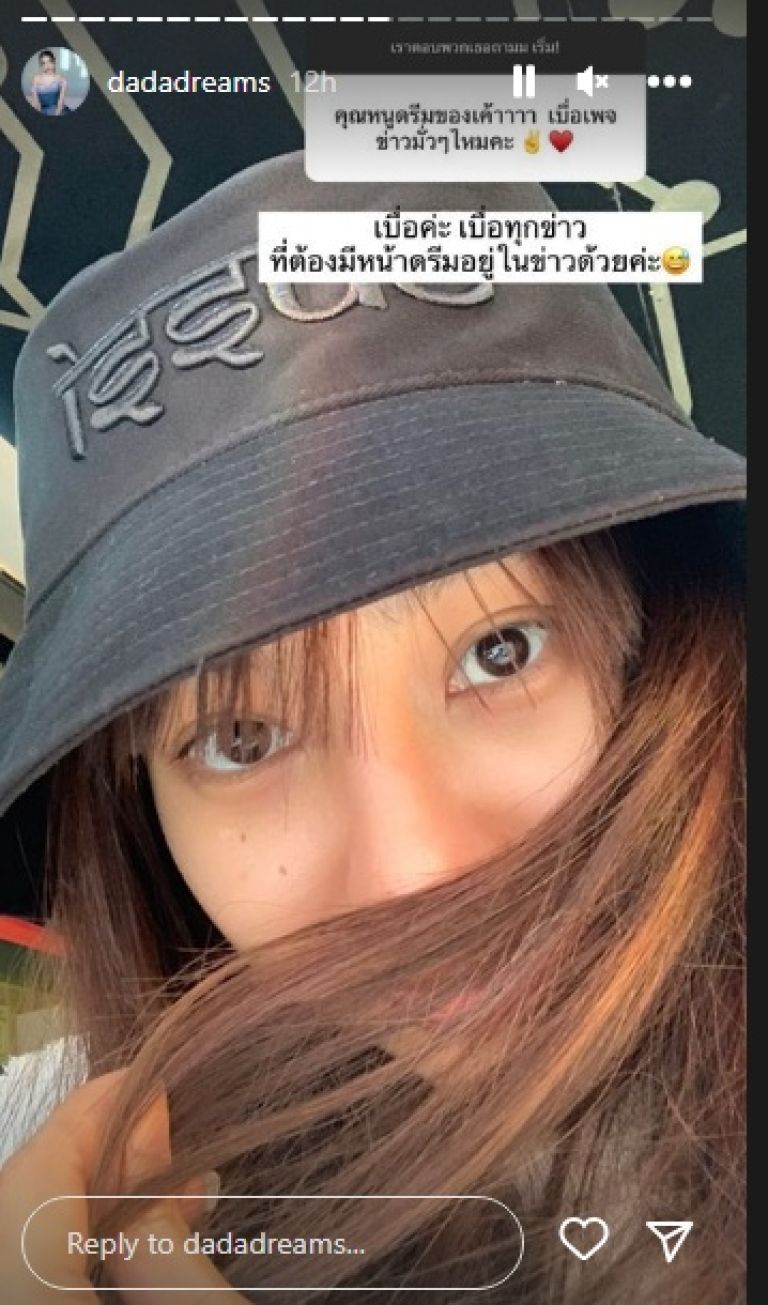Image resolution: width=768 pixels, height=1305 pixels.
Task: Like this story with the heart
Action: (583, 1240)
